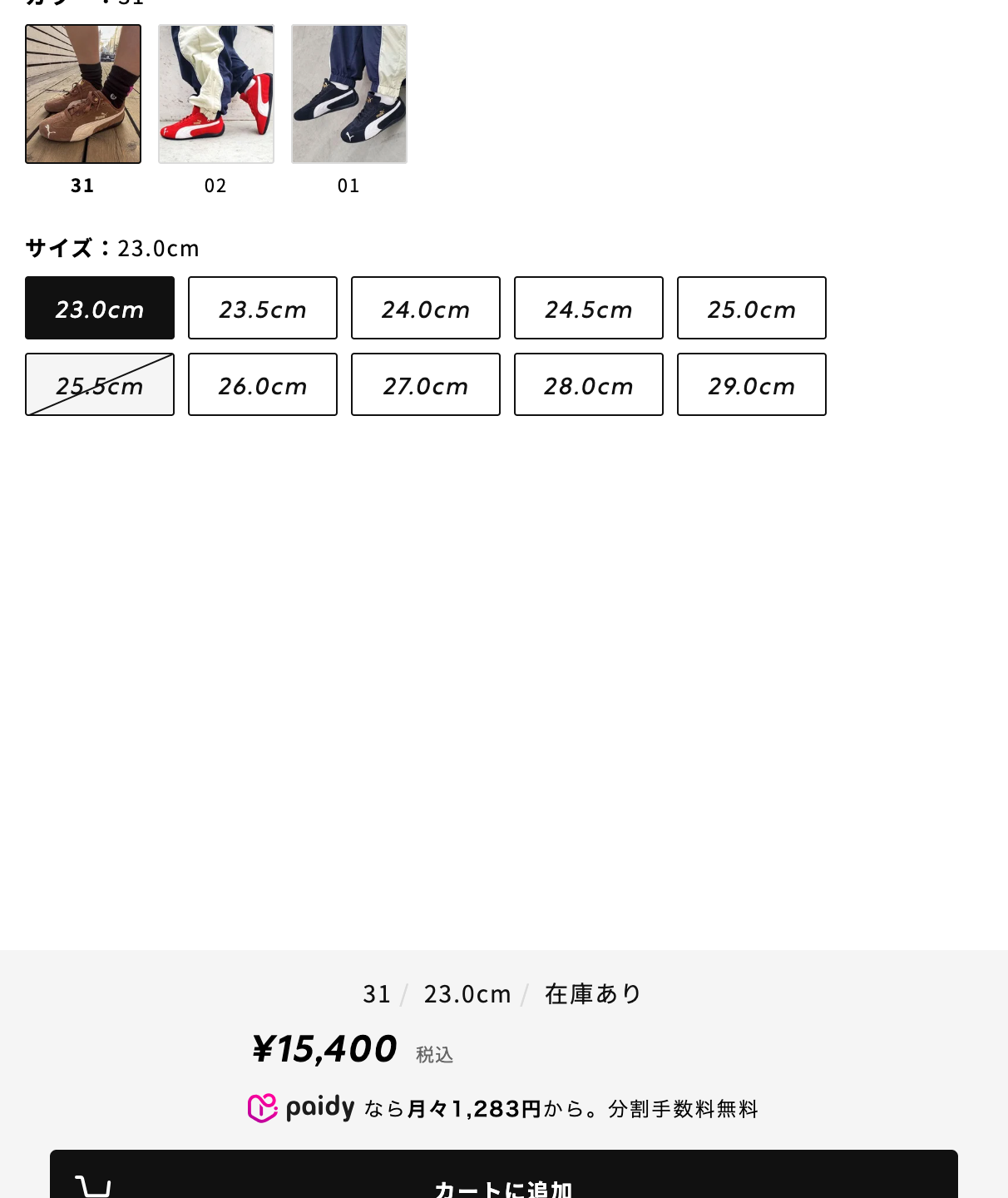Viewport: 1008px width, 1198px height.
Task: Choose size 25.0cm
Action: coord(752,308)
